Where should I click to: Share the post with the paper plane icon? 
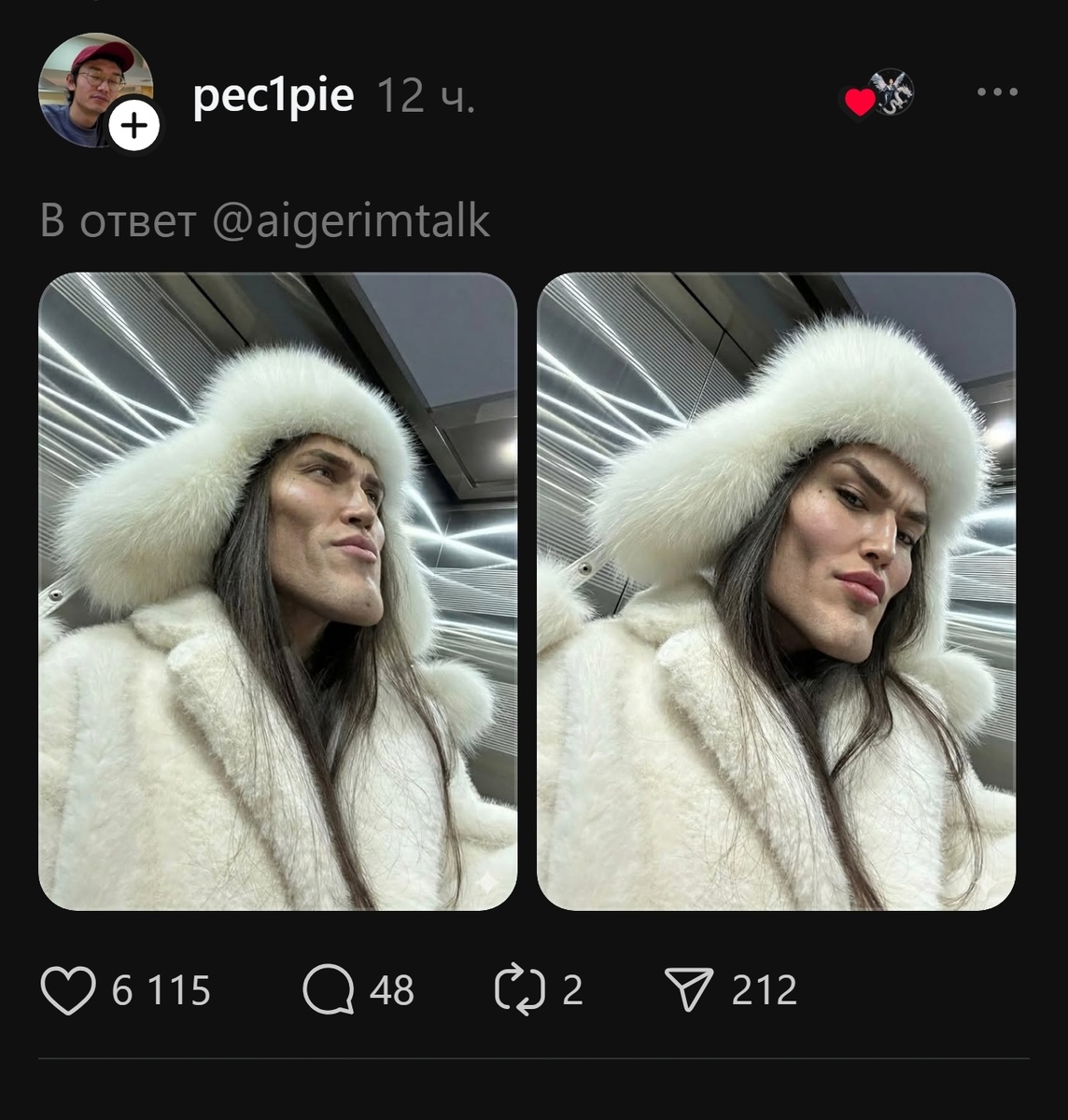(688, 989)
